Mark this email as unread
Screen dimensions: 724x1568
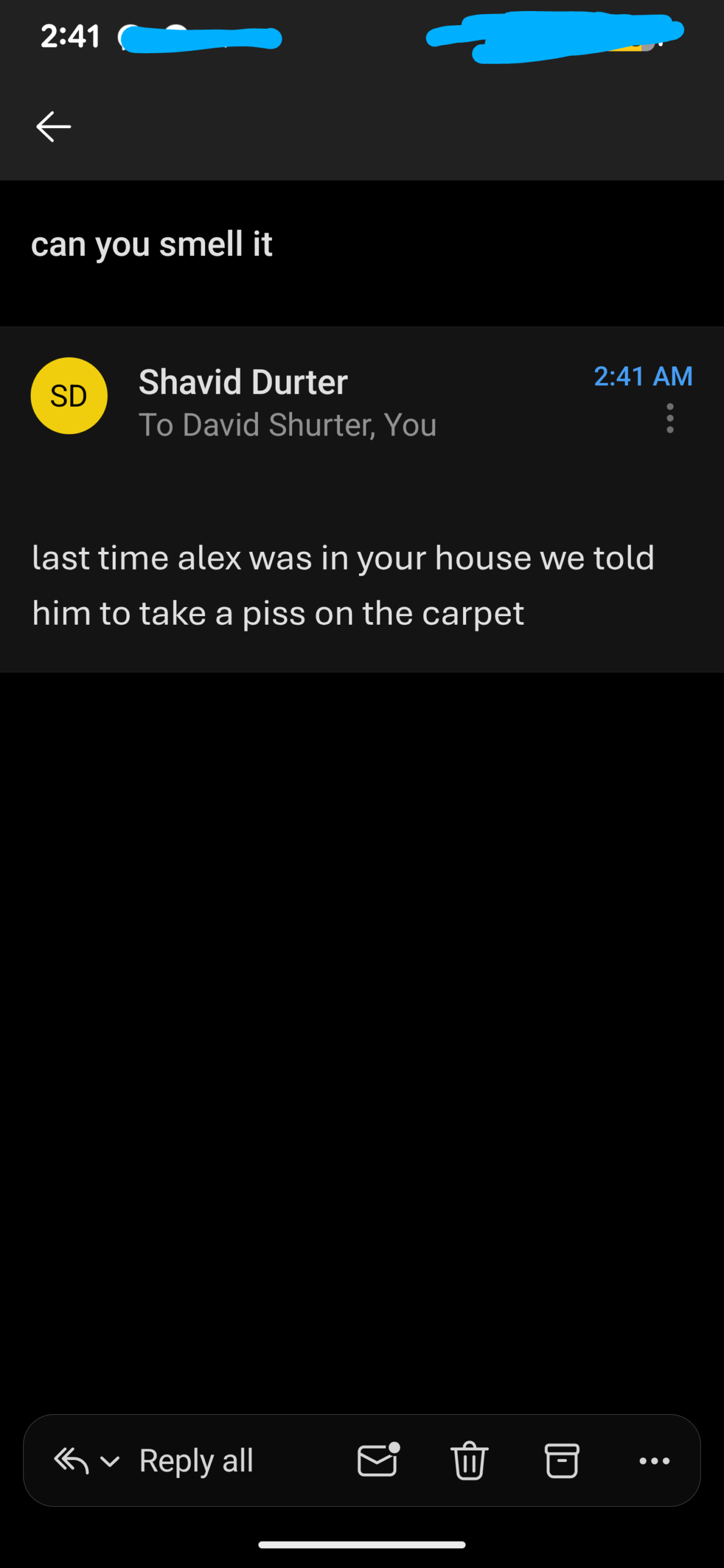click(x=378, y=1461)
